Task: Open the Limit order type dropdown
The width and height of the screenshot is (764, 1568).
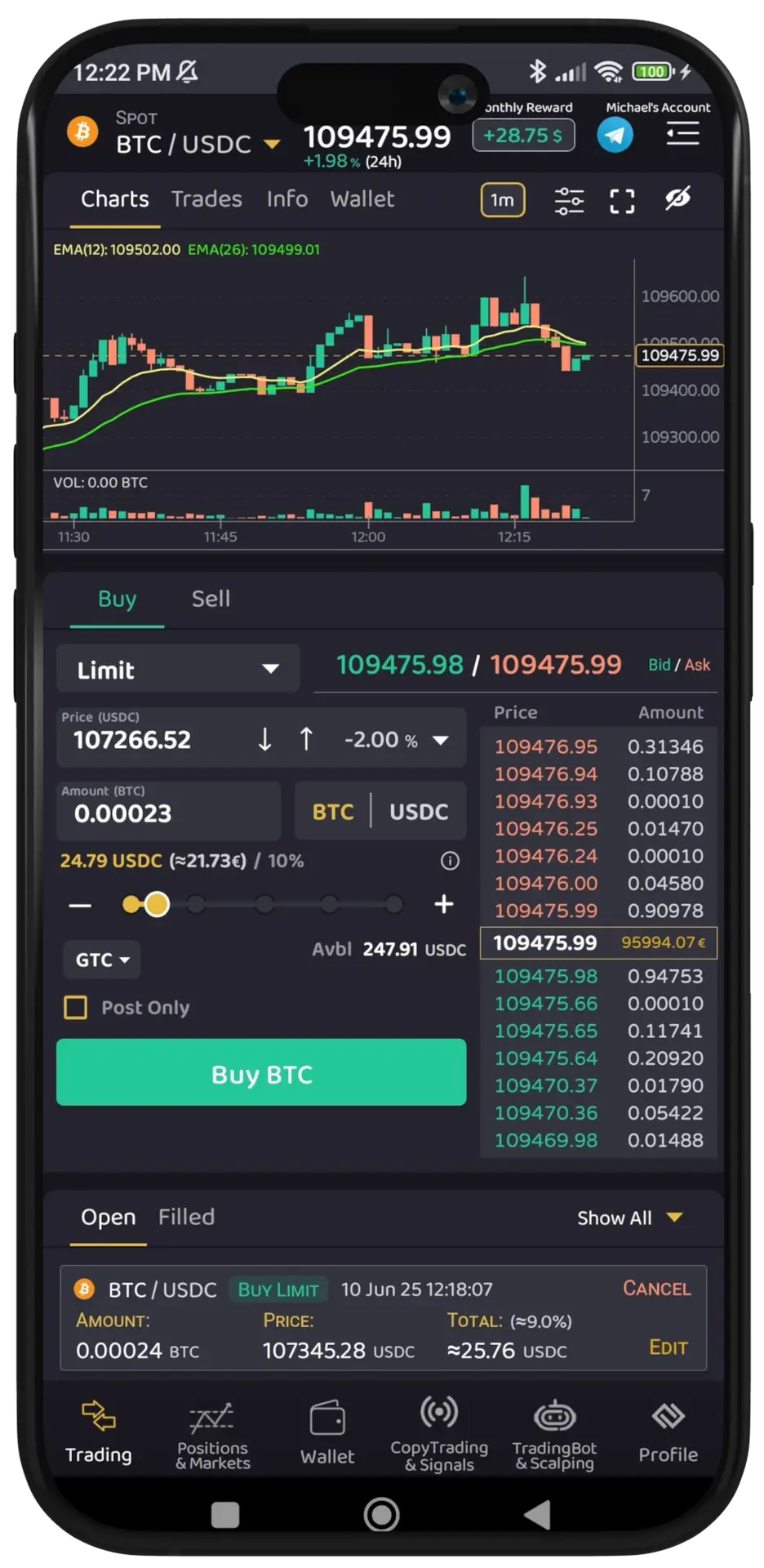Action: click(178, 670)
